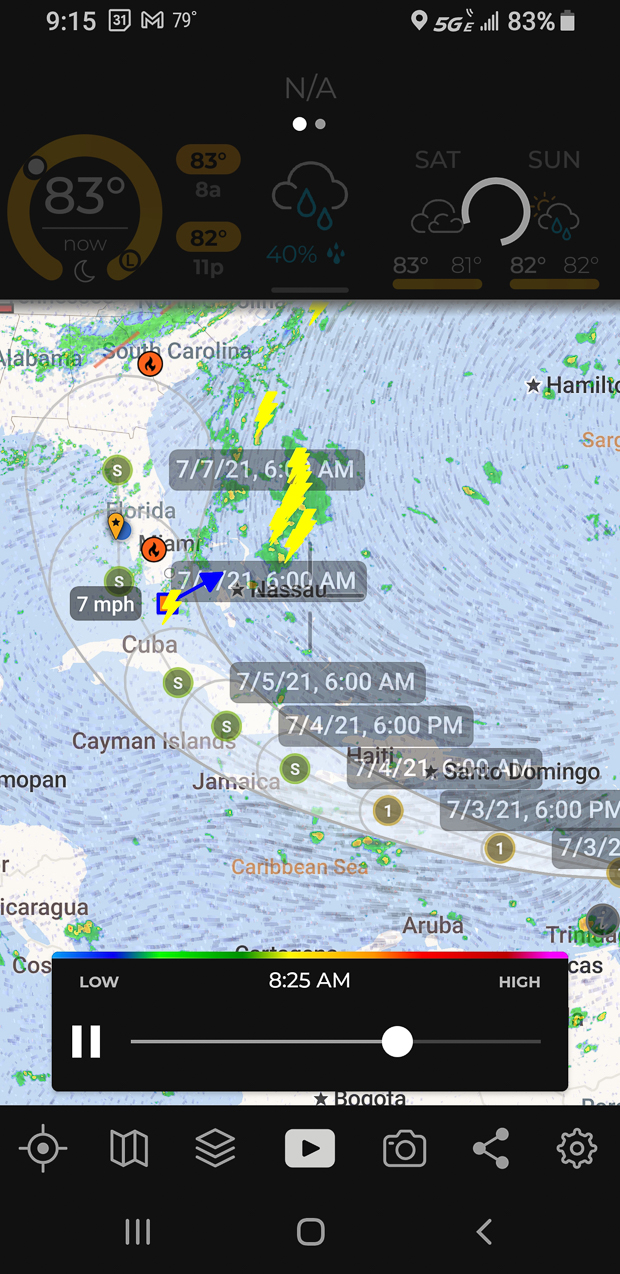Open current 83° temperature details
Screen dimensions: 620x1274
click(85, 212)
